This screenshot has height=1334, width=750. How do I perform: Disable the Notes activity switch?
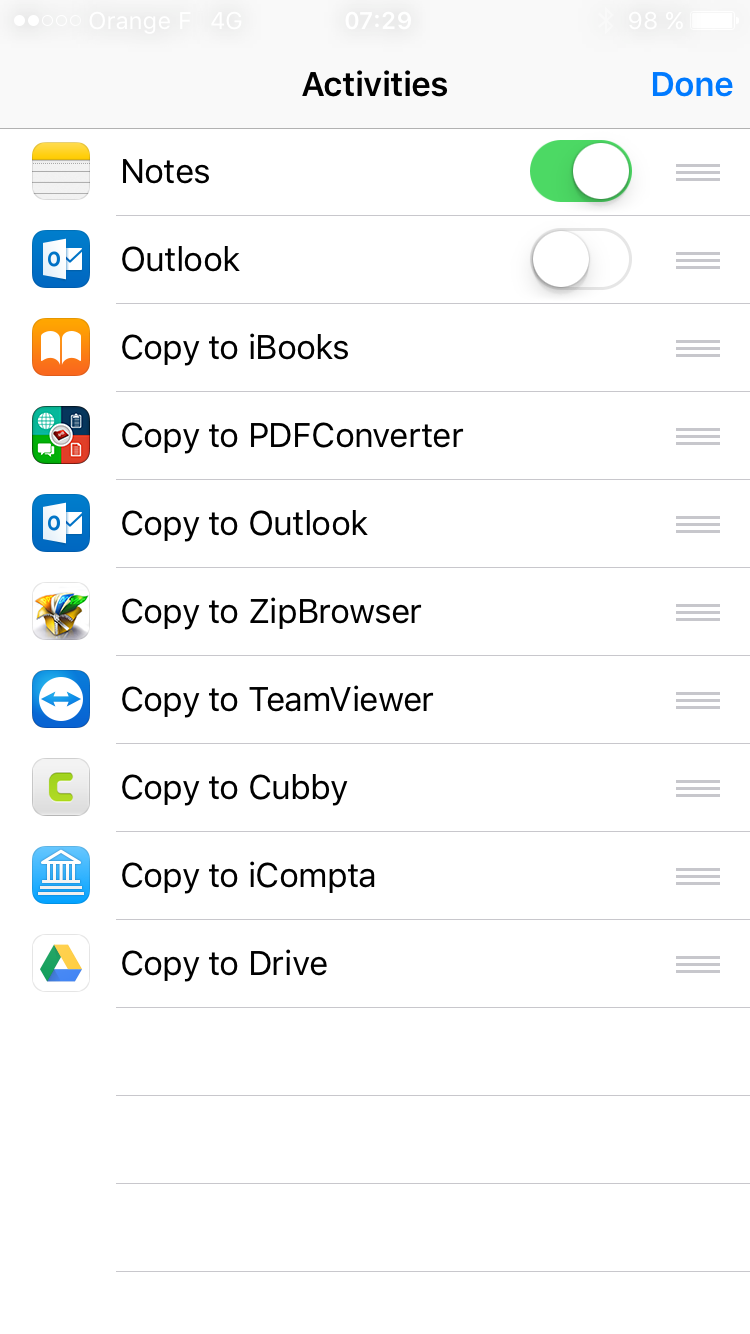coord(580,171)
